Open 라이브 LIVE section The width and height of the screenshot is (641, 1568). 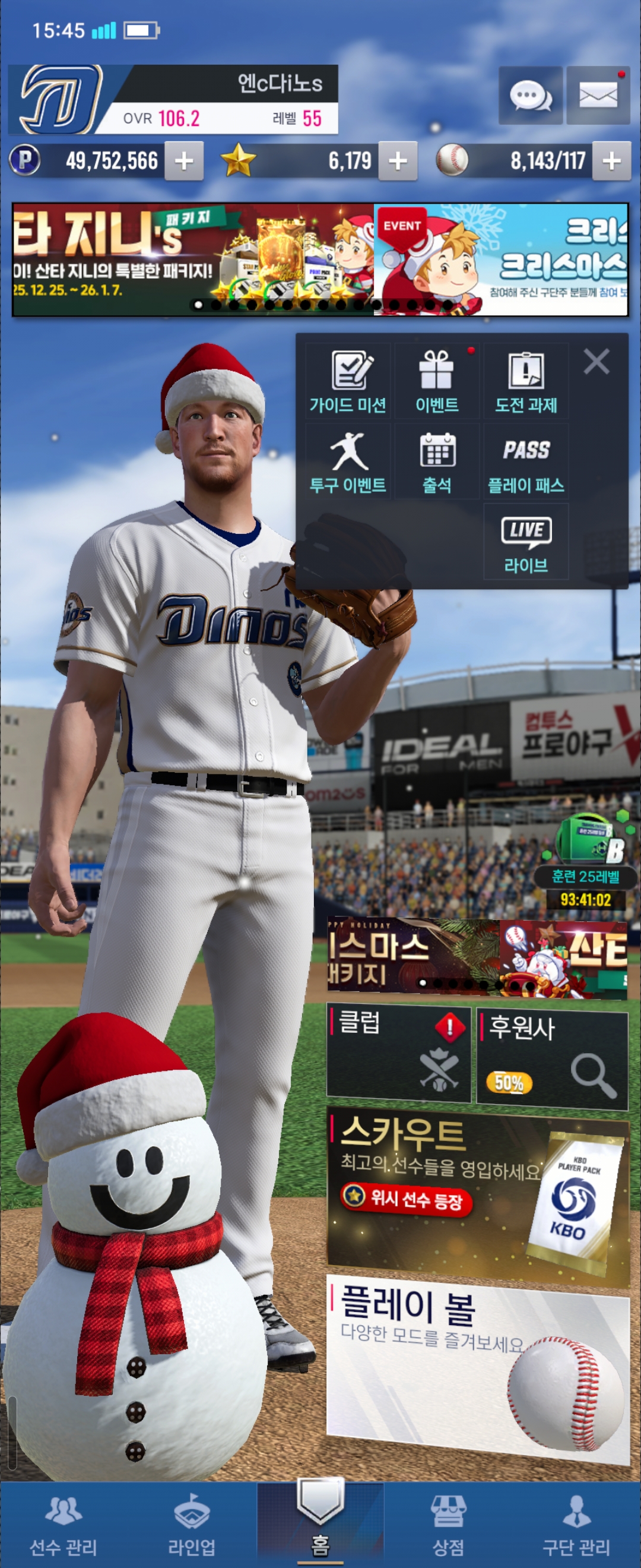pyautogui.click(x=526, y=542)
